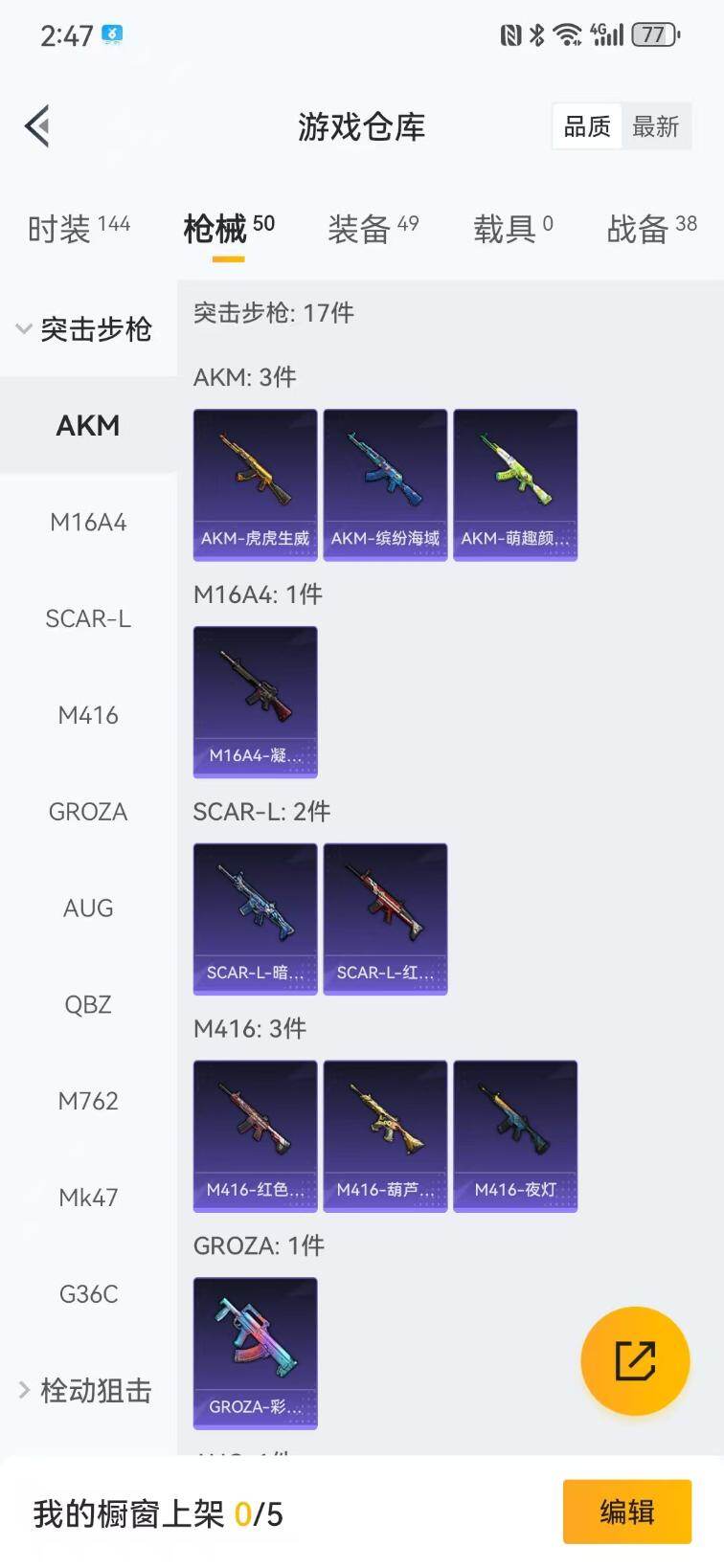Switch to the 战备 tab
Image resolution: width=724 pixels, height=1568 pixels.
[651, 229]
